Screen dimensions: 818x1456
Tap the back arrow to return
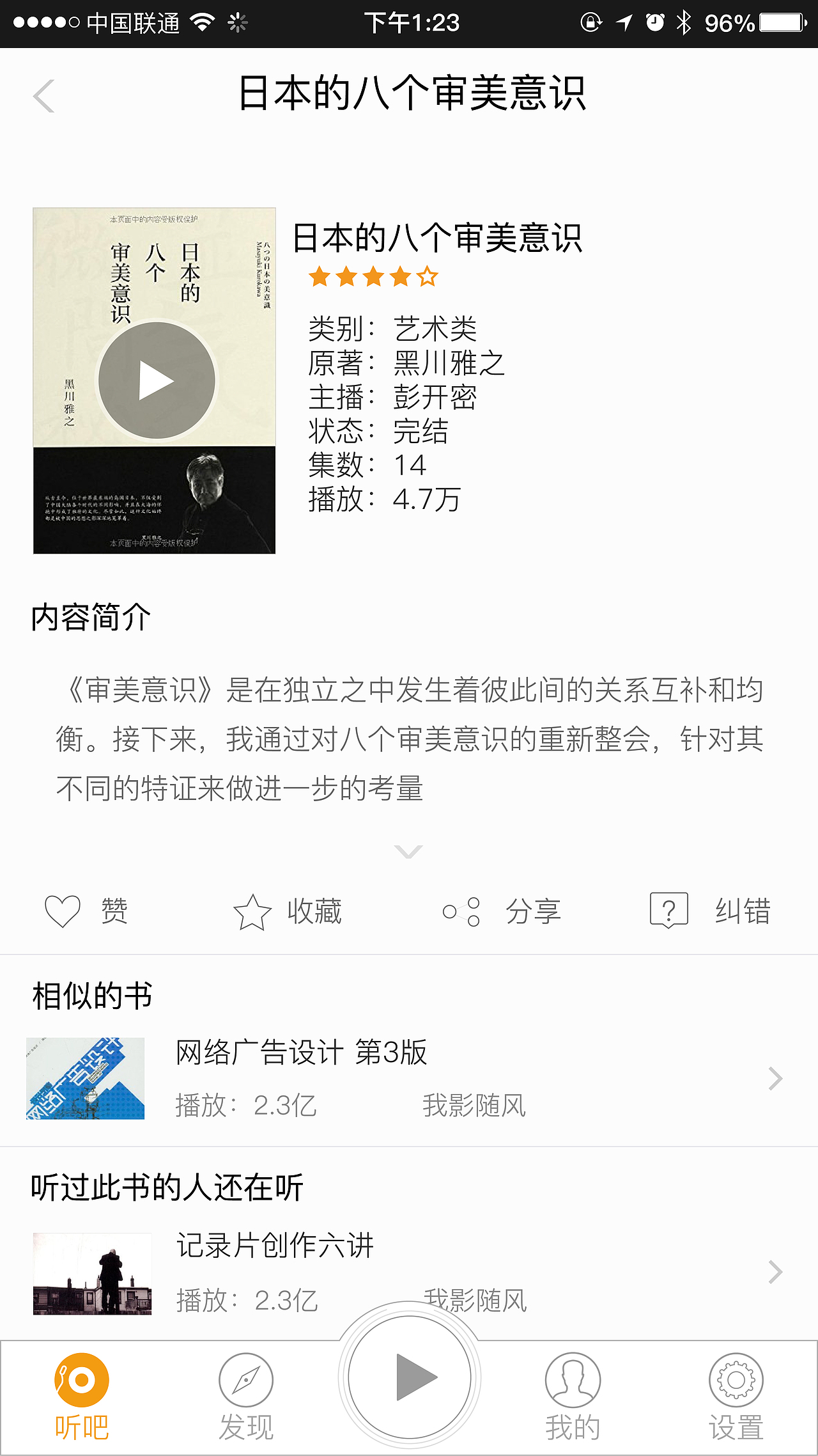42,95
